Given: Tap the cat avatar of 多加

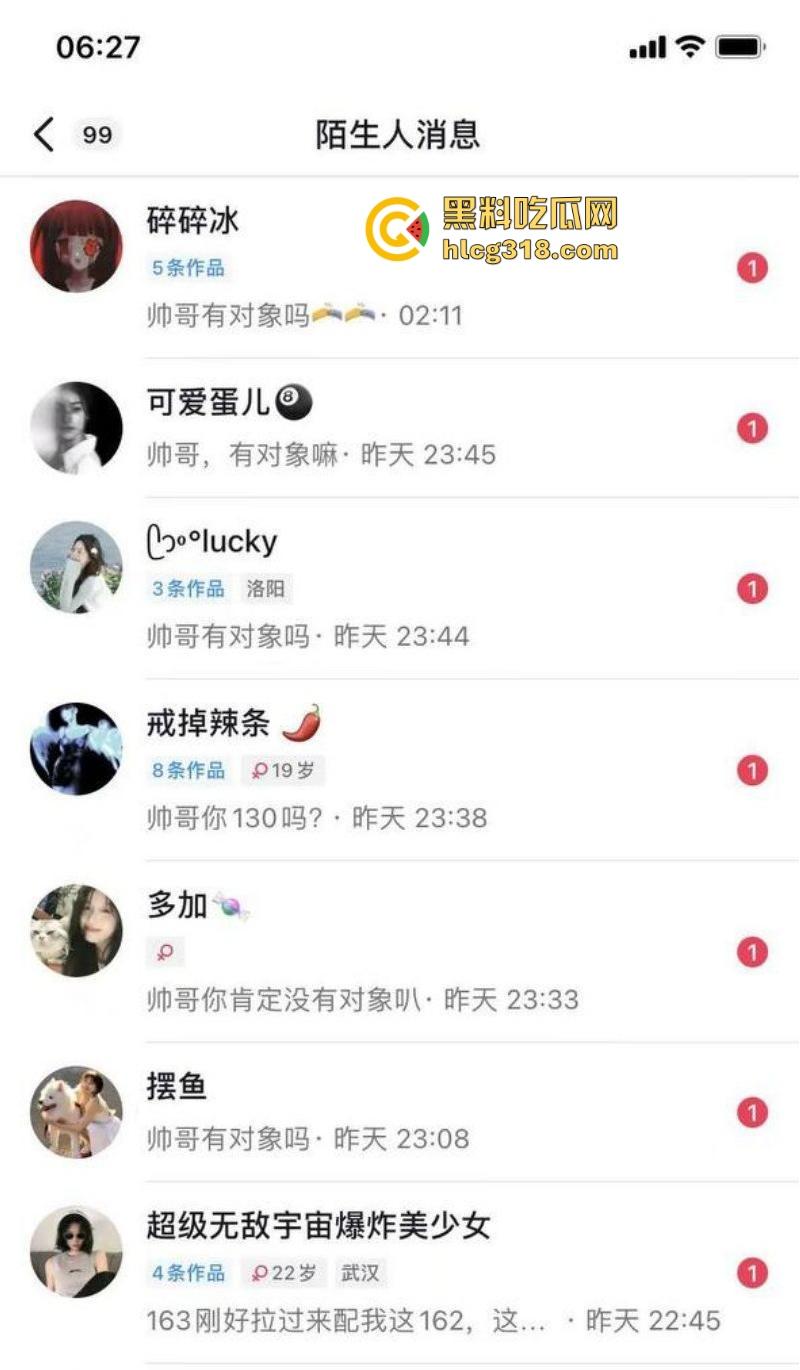Looking at the screenshot, I should [75, 930].
